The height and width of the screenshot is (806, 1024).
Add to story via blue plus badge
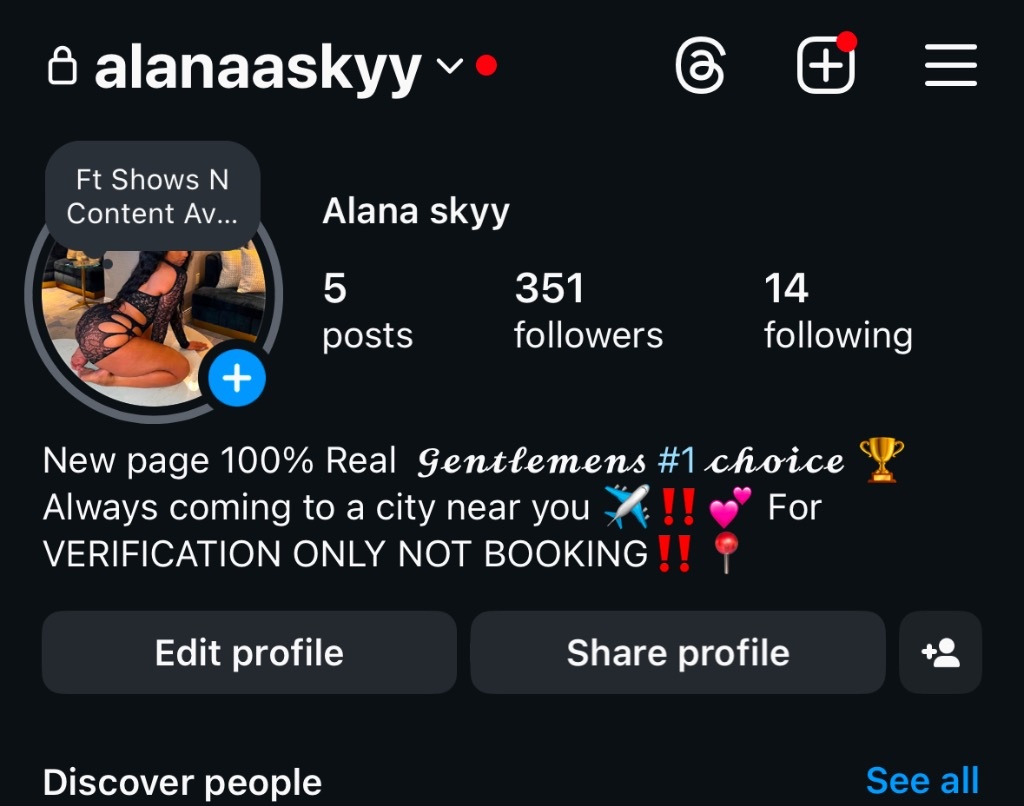[x=237, y=379]
